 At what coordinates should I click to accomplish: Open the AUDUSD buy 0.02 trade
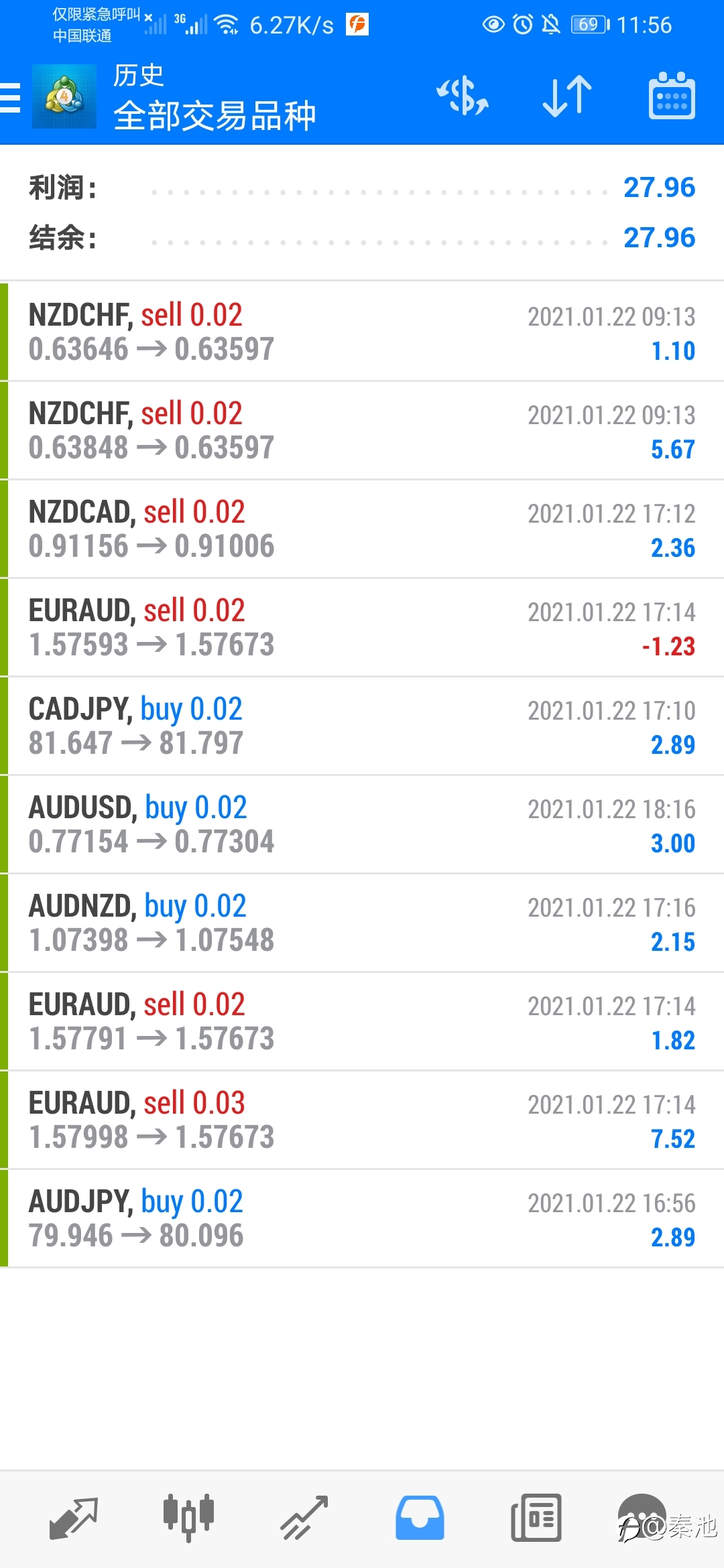362,824
